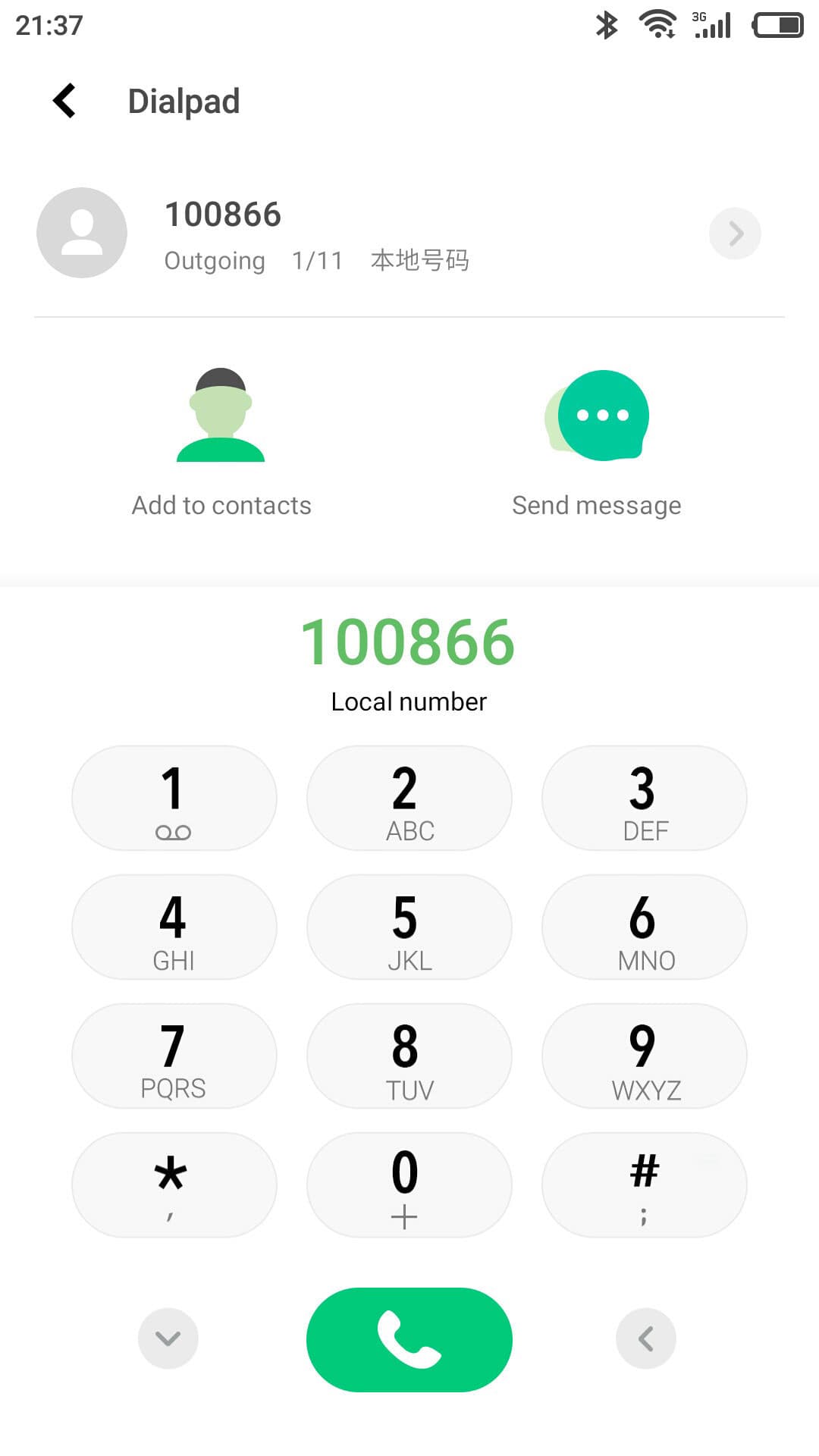This screenshot has width=819, height=1456.
Task: Call 100866 with green phone button
Action: pyautogui.click(x=409, y=1340)
